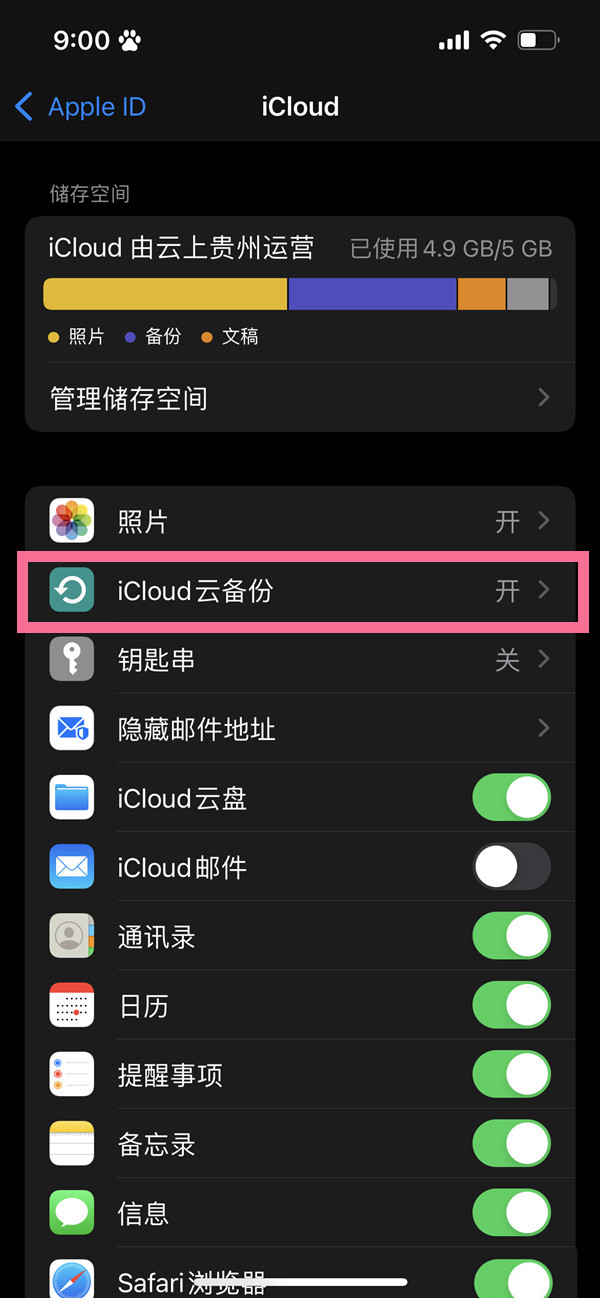Disable the 信息 messages switch

(x=511, y=1213)
